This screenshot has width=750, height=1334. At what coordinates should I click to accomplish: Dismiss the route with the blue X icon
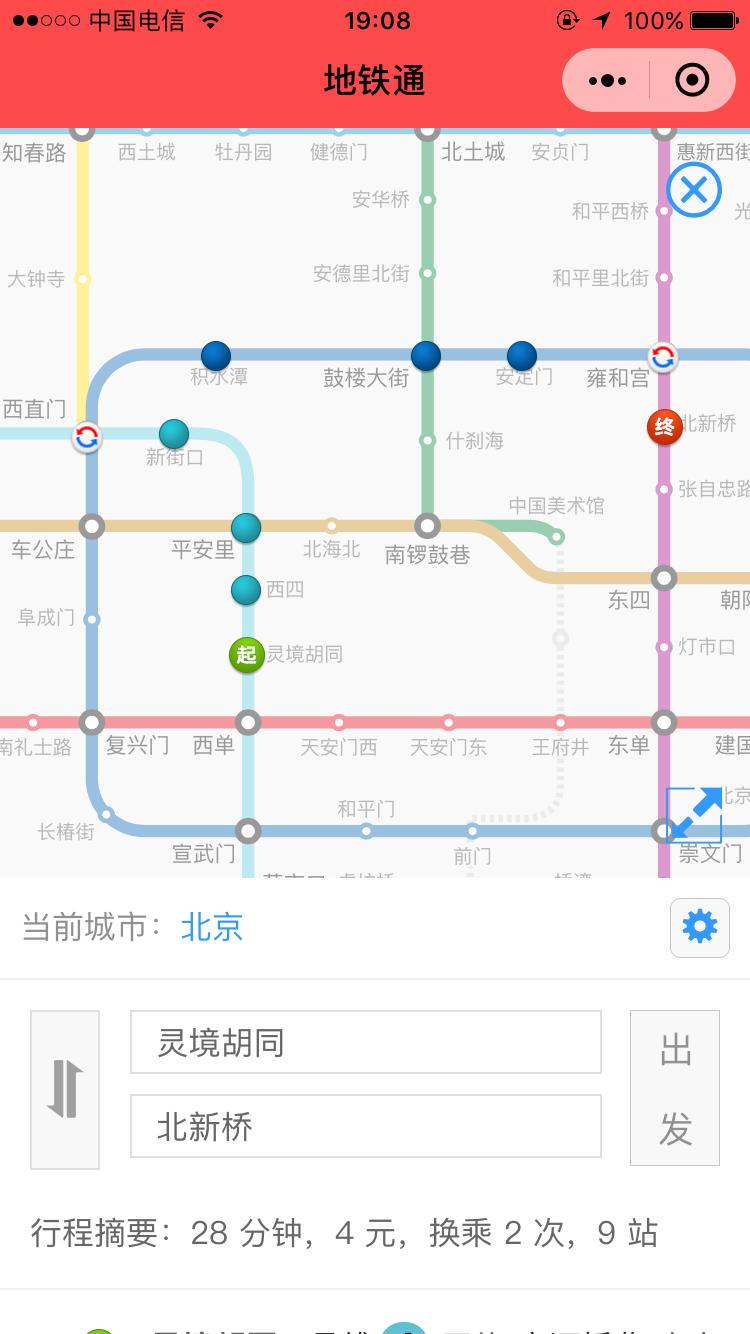pos(694,190)
